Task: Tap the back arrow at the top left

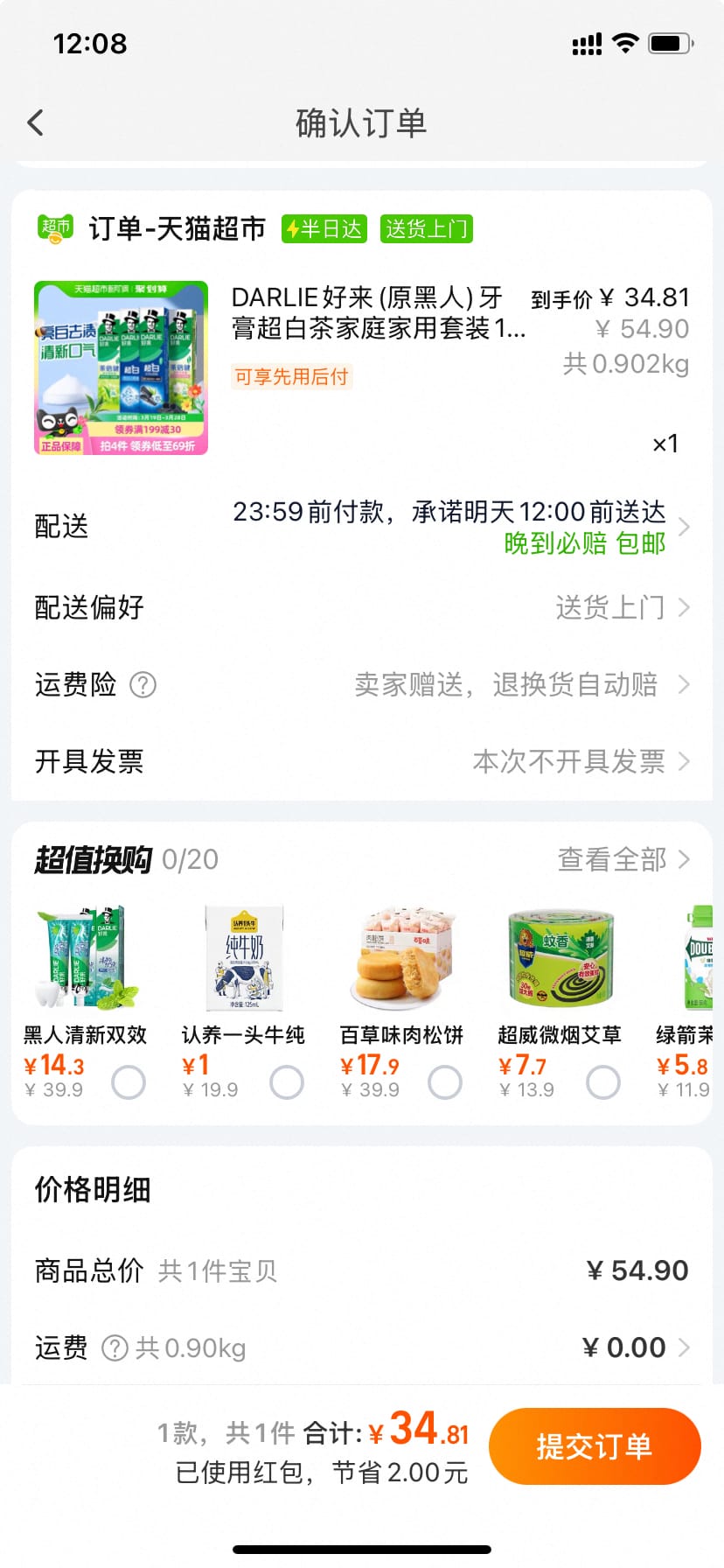Action: click(35, 122)
